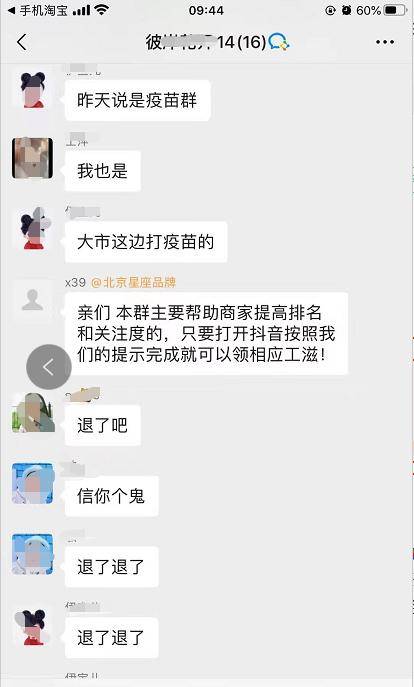Screen dimensions: 414x687
Task: Open the chat bubble icon next to the group title
Action: coord(279,42)
